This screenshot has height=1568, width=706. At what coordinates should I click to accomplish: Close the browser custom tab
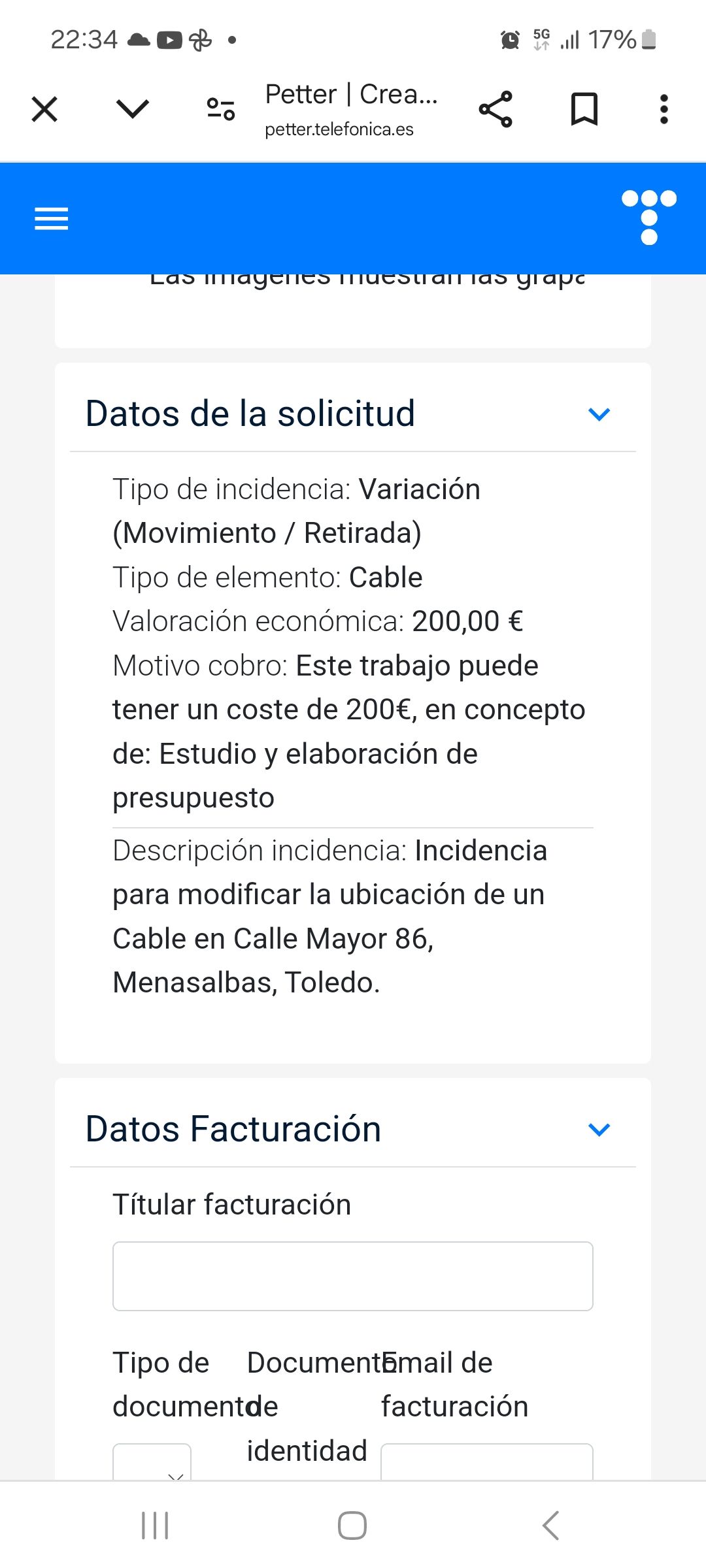[44, 109]
